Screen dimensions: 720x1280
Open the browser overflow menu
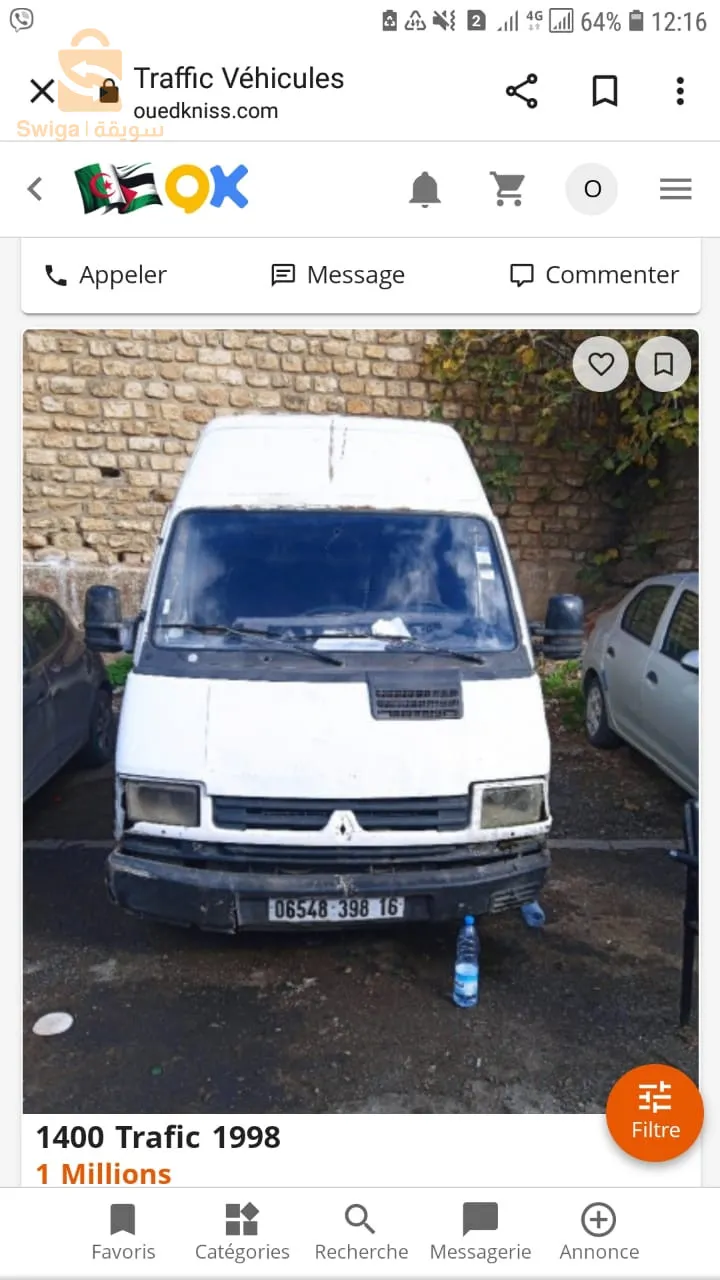tap(680, 91)
